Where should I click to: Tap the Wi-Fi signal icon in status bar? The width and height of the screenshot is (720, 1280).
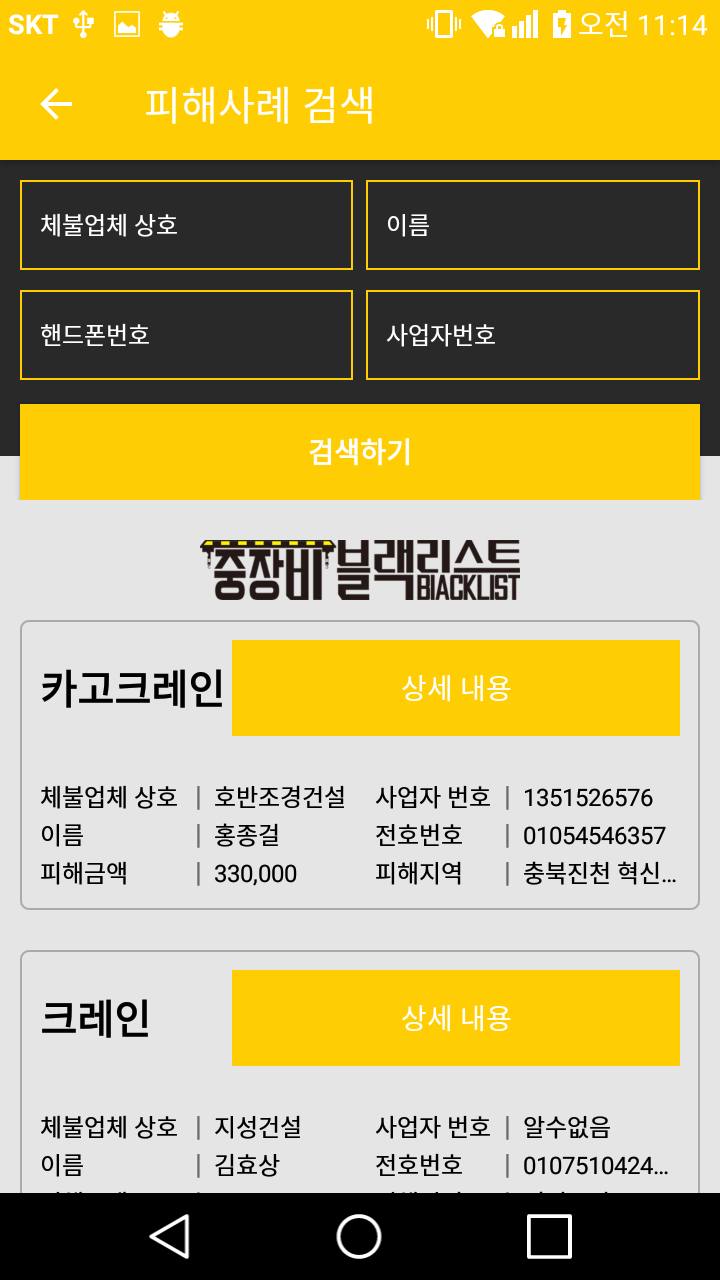click(487, 26)
